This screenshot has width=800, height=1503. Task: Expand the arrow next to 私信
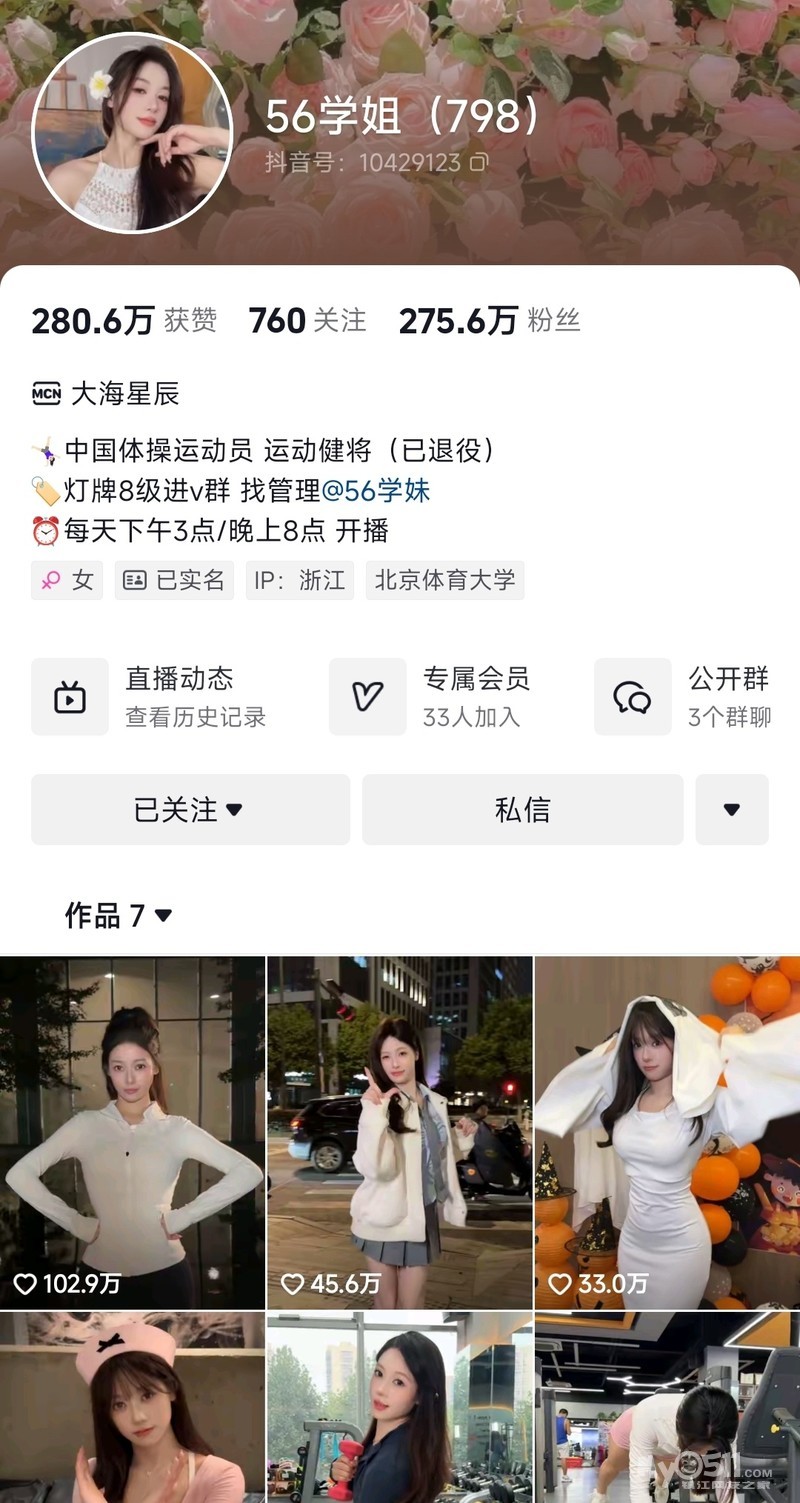[x=732, y=809]
